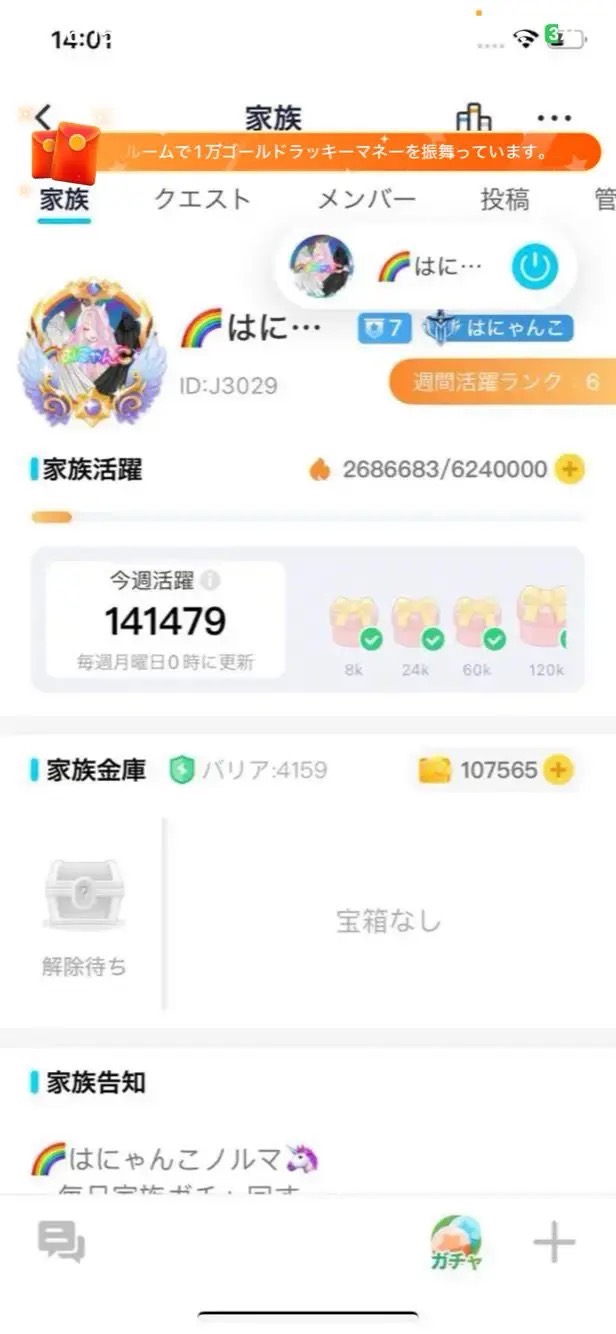Show info for 今週活躍
The image size is (616, 1334).
(210, 581)
